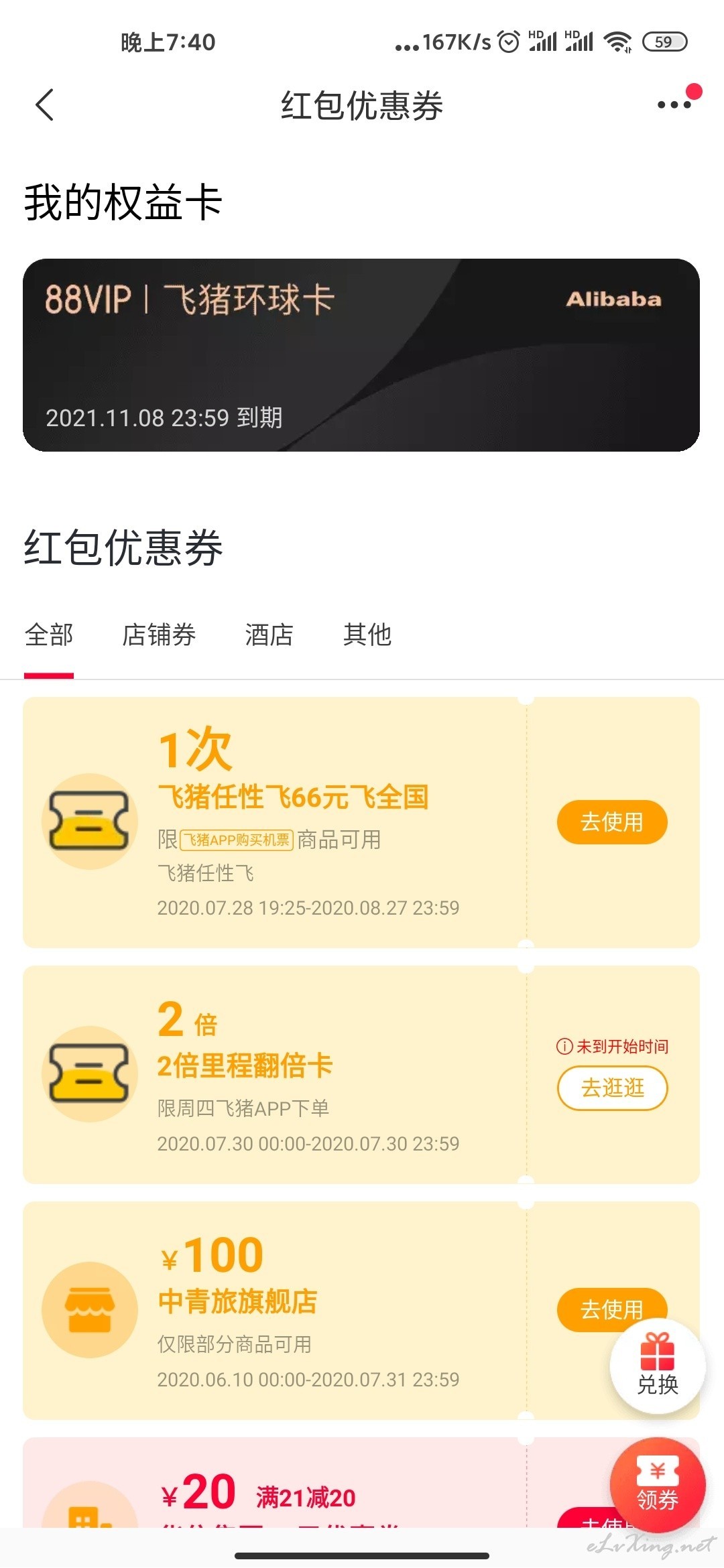Open the 88VIP 飞猪环球卡 card
The height and width of the screenshot is (1568, 724).
click(x=361, y=355)
